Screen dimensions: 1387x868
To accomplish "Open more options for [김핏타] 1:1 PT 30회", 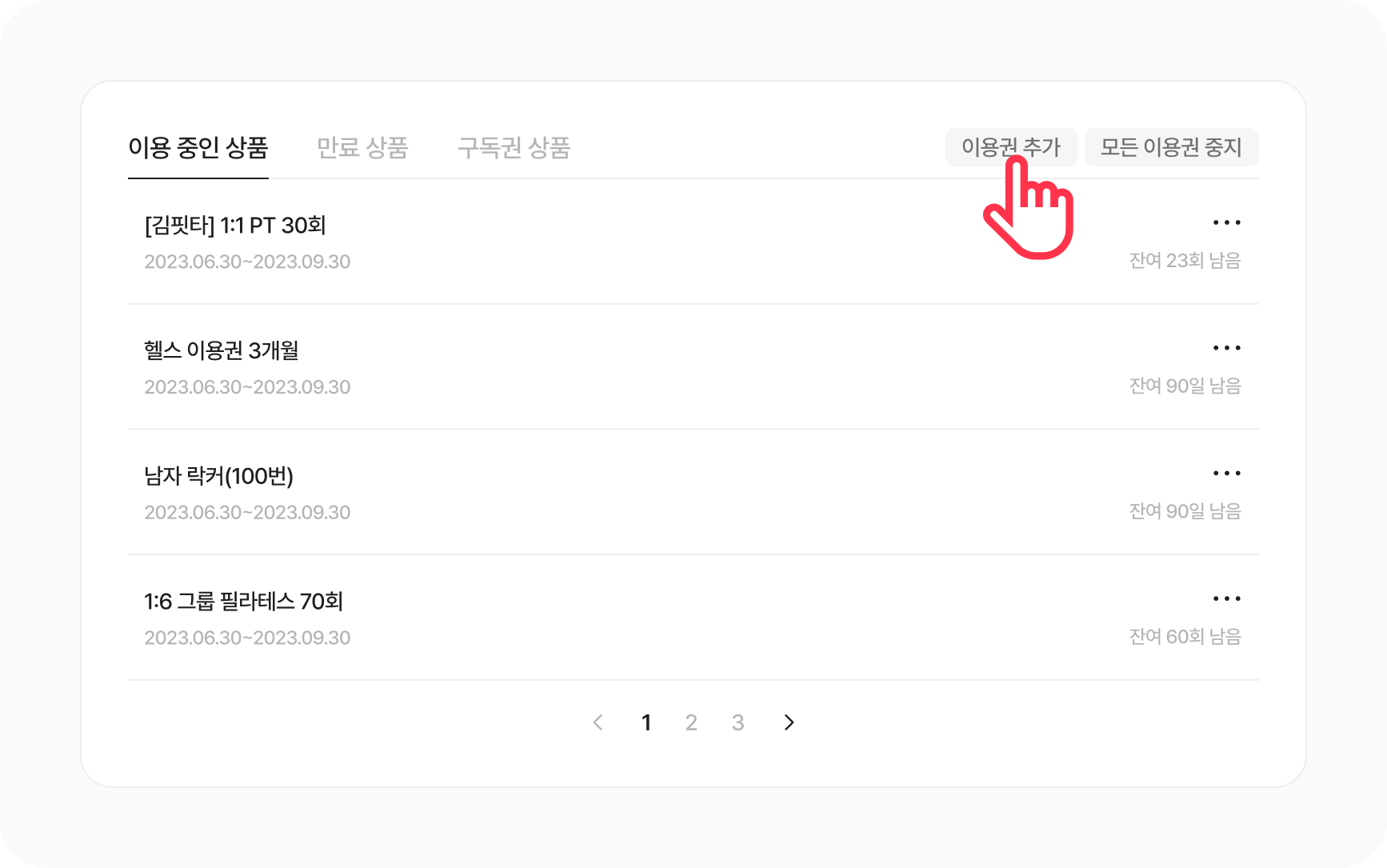I will tap(1226, 222).
